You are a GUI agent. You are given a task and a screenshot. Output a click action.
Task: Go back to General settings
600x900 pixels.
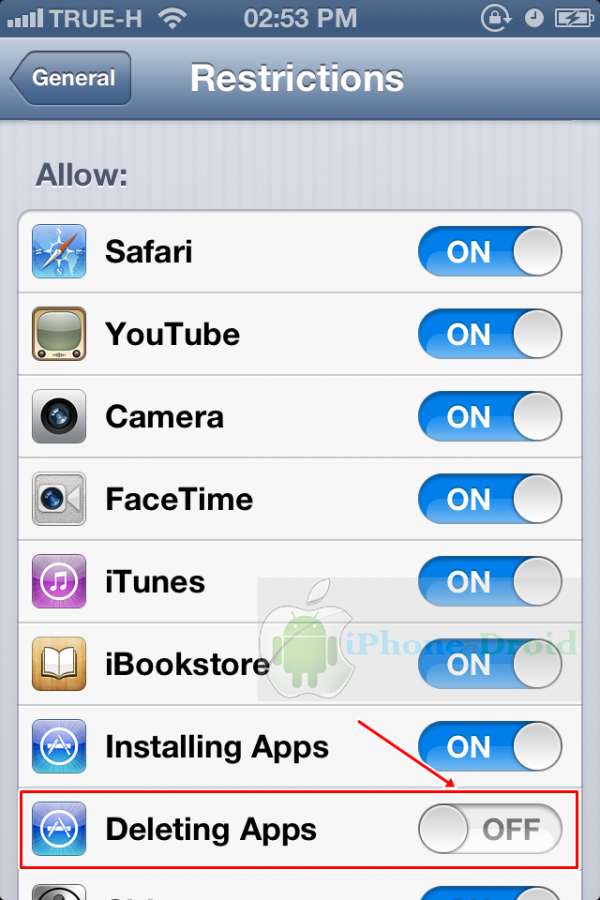click(x=72, y=78)
